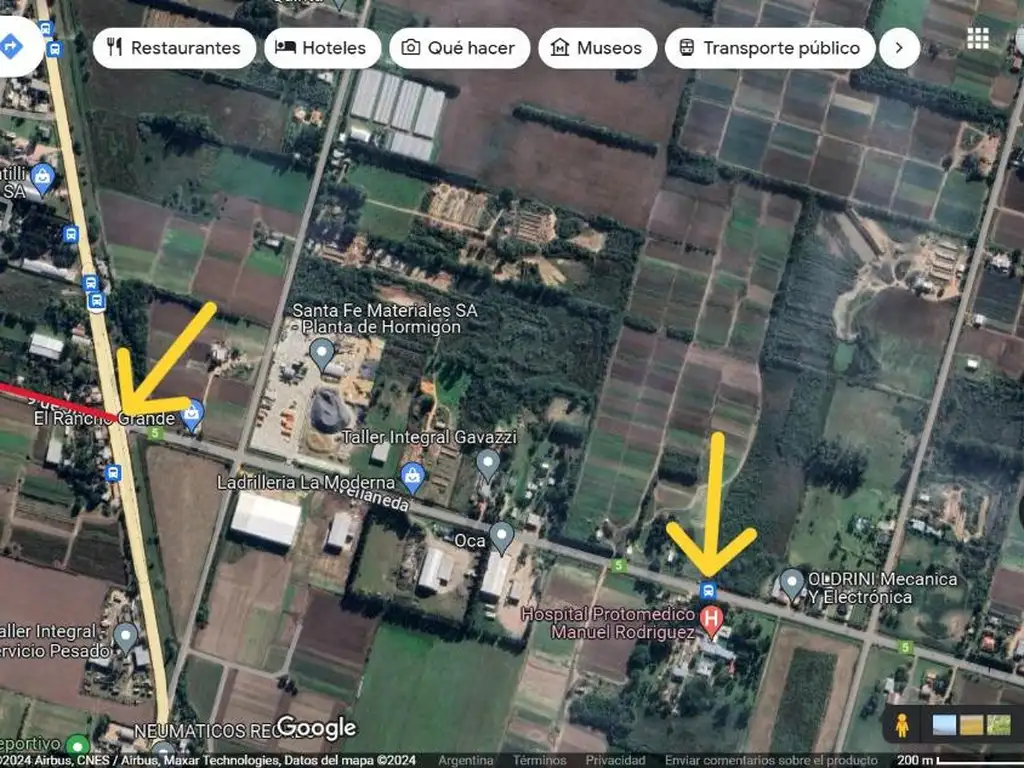Show Museos on the map
1024x768 pixels.
point(597,47)
